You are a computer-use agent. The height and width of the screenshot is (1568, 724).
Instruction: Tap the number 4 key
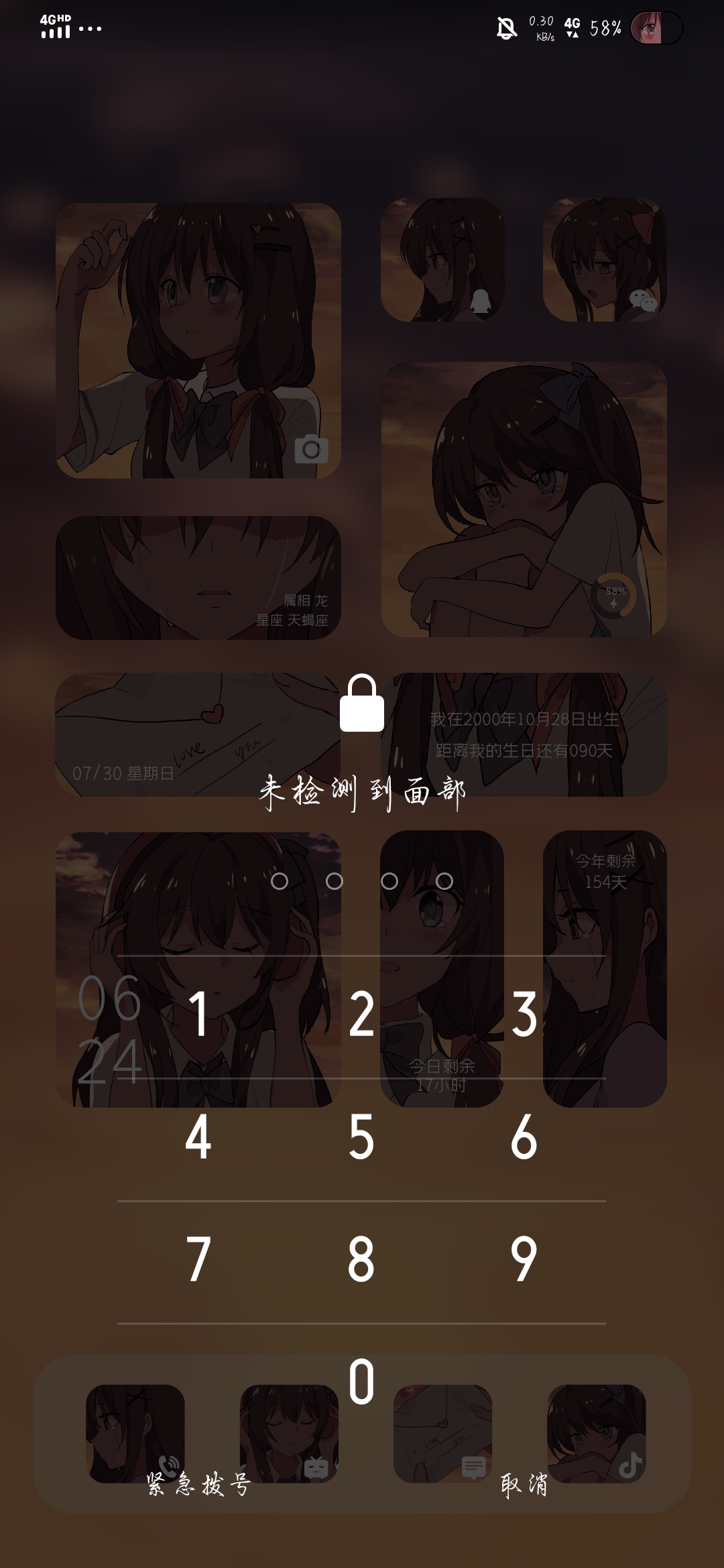[x=198, y=1137]
